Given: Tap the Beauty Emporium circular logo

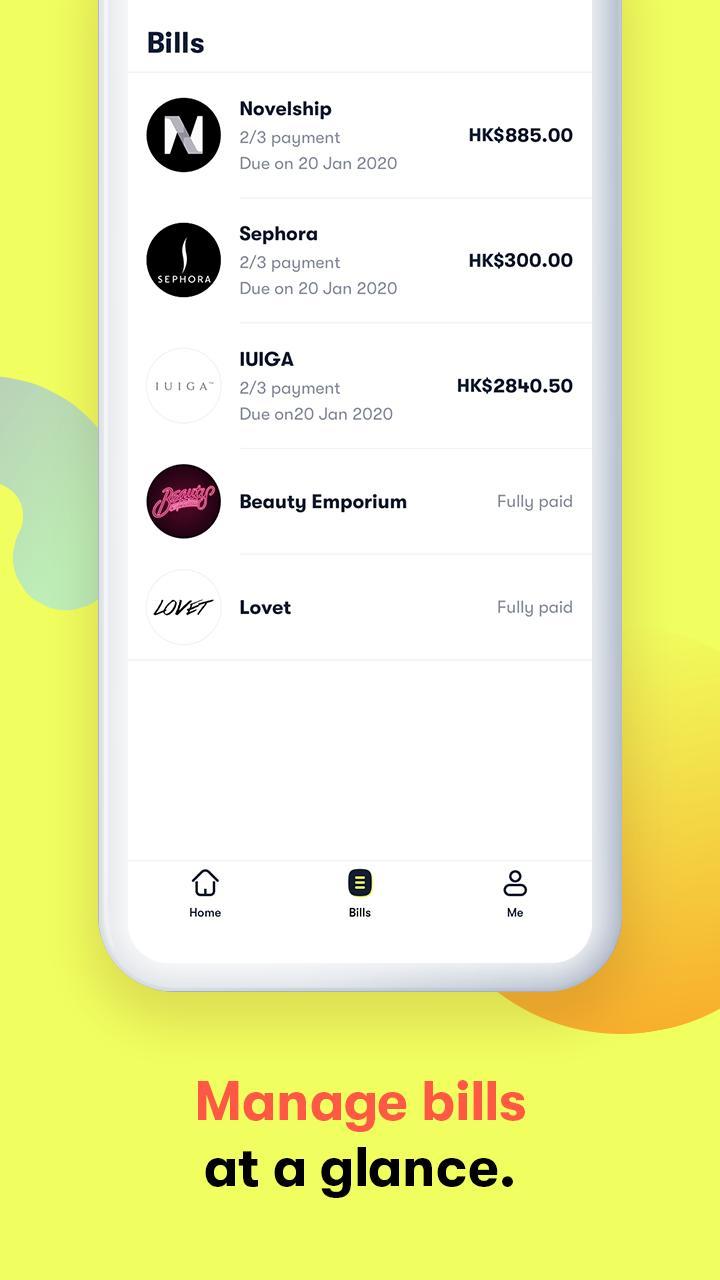Looking at the screenshot, I should 183,501.
